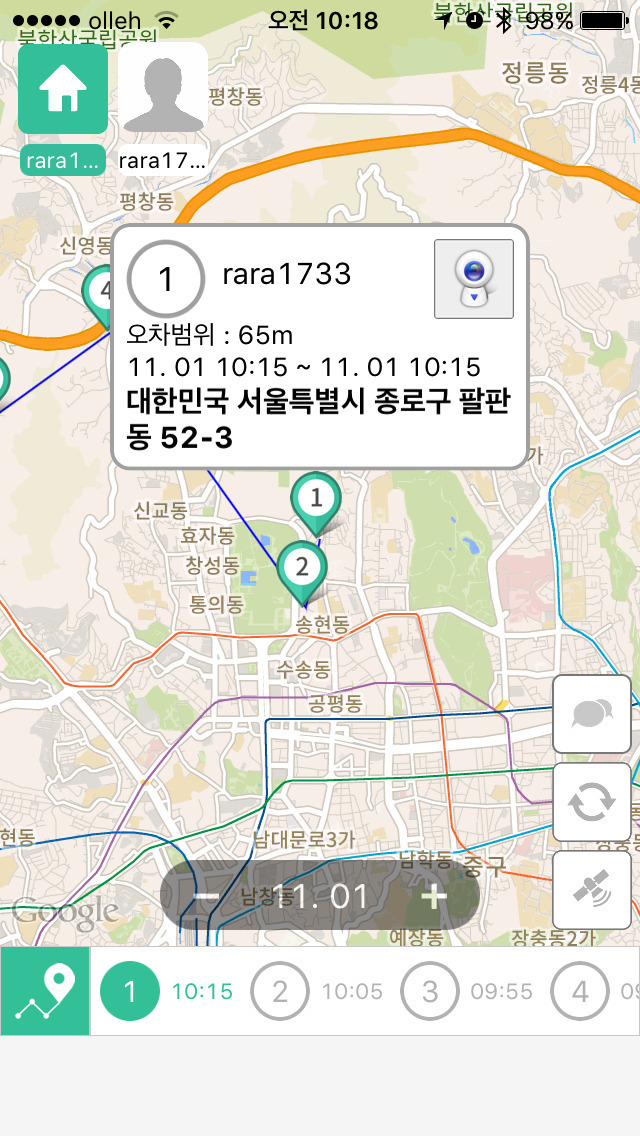Select location entry 2 at 10:05
The width and height of the screenshot is (640, 1136).
(317, 991)
